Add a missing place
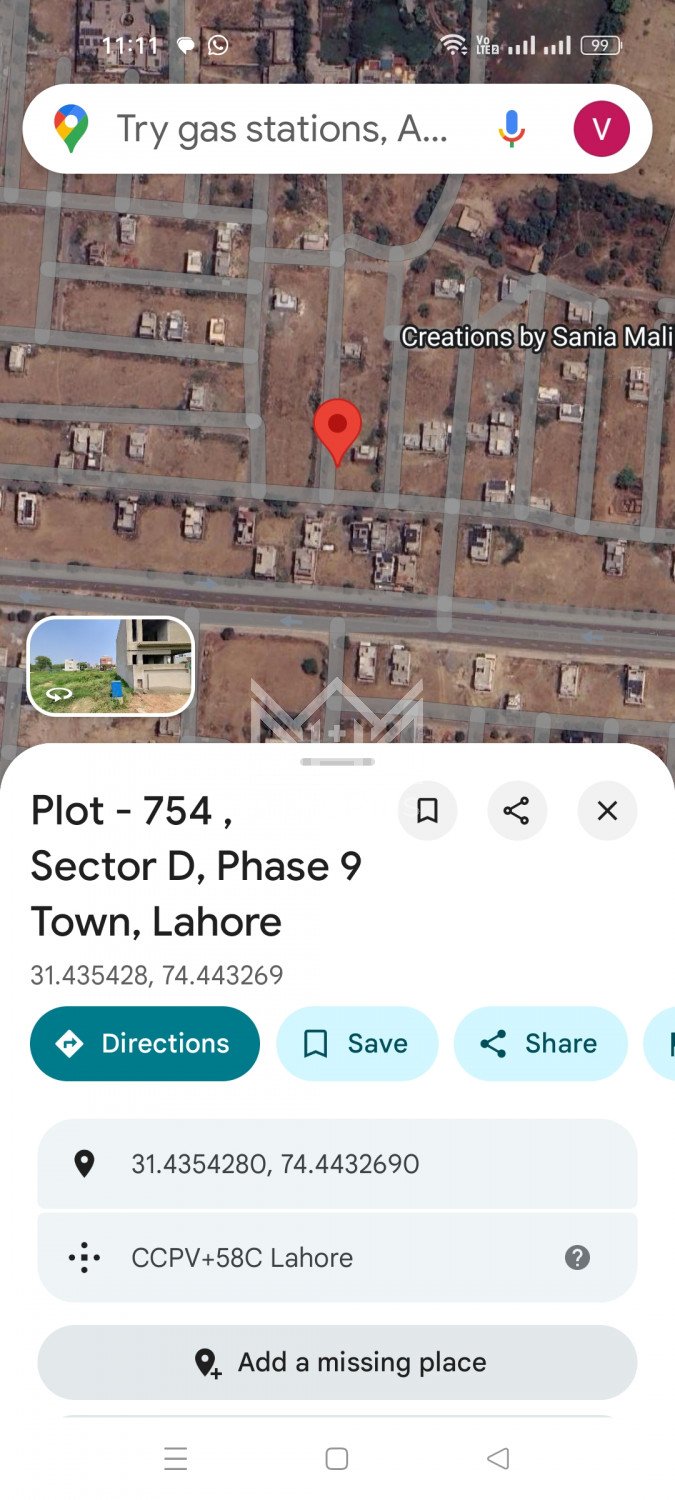 click(337, 1362)
